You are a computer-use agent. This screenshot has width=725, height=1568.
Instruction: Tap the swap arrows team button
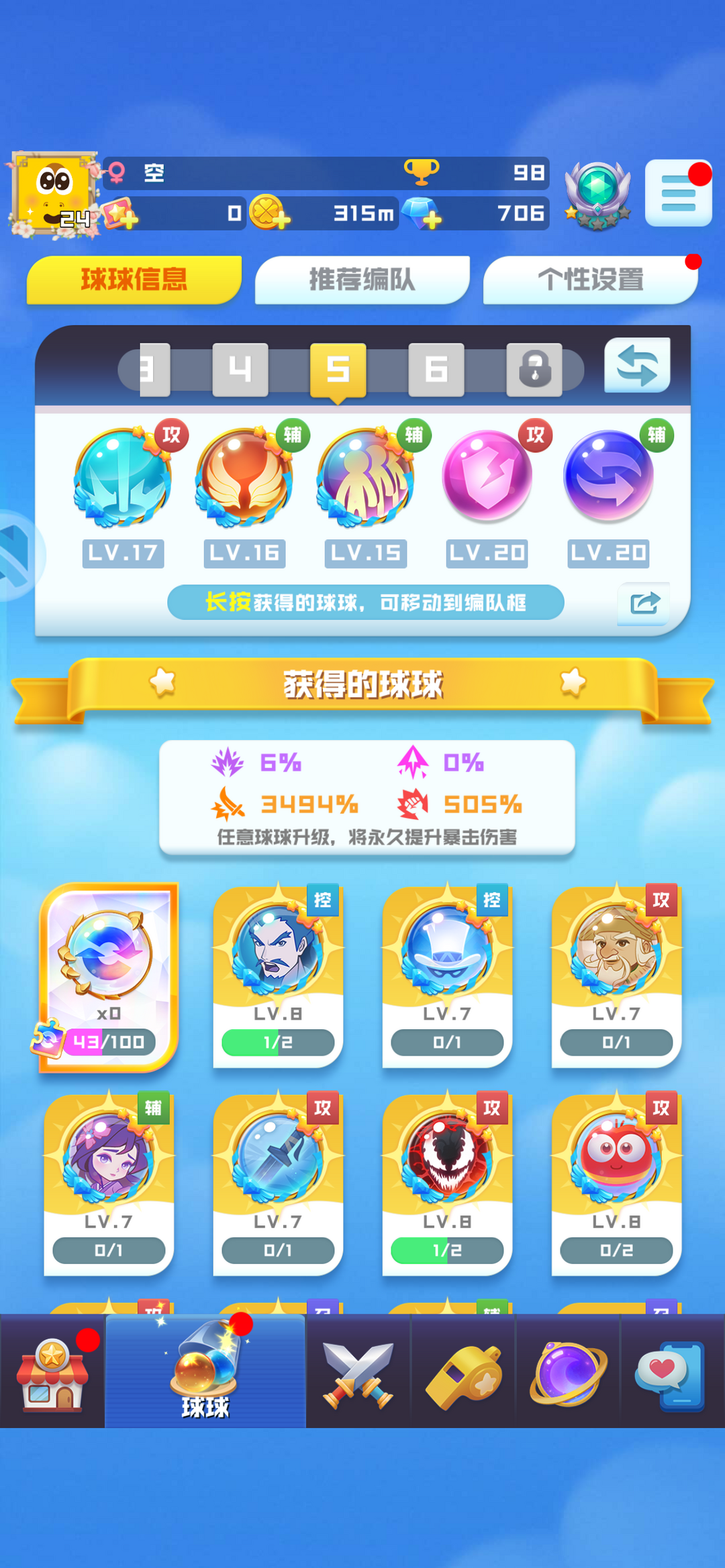637,366
